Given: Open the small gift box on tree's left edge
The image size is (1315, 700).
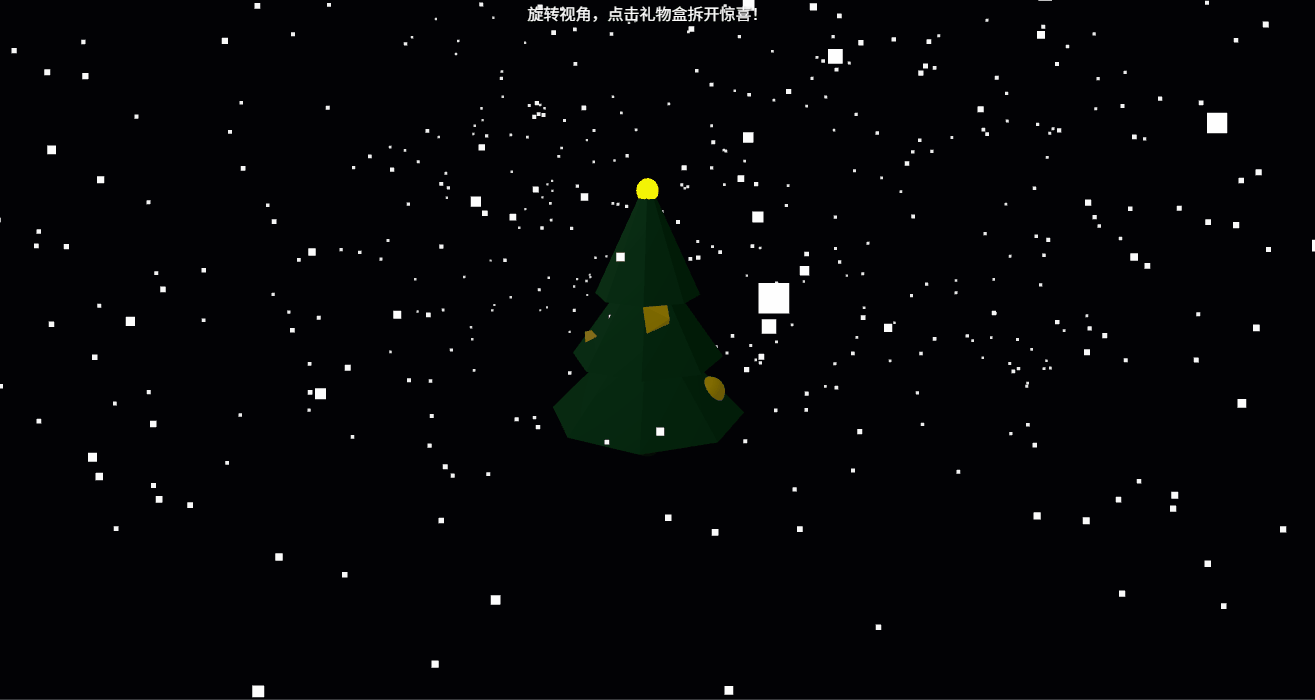Looking at the screenshot, I should point(590,337).
